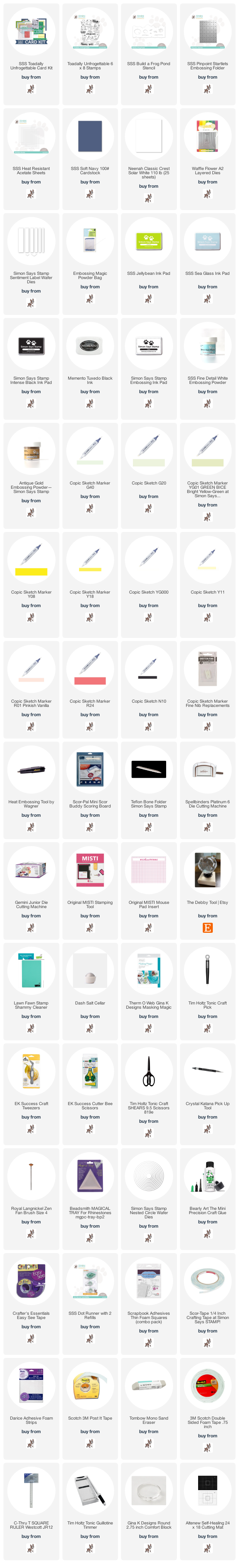Tap the Etsy icon under The Debby Tool
Screen dimensions: 239x1568
(207, 928)
